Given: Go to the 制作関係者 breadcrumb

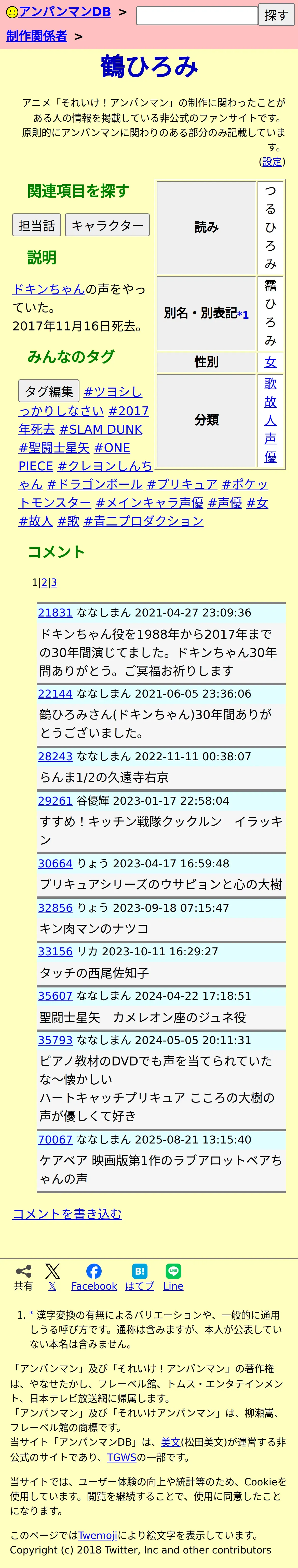Looking at the screenshot, I should tap(36, 36).
